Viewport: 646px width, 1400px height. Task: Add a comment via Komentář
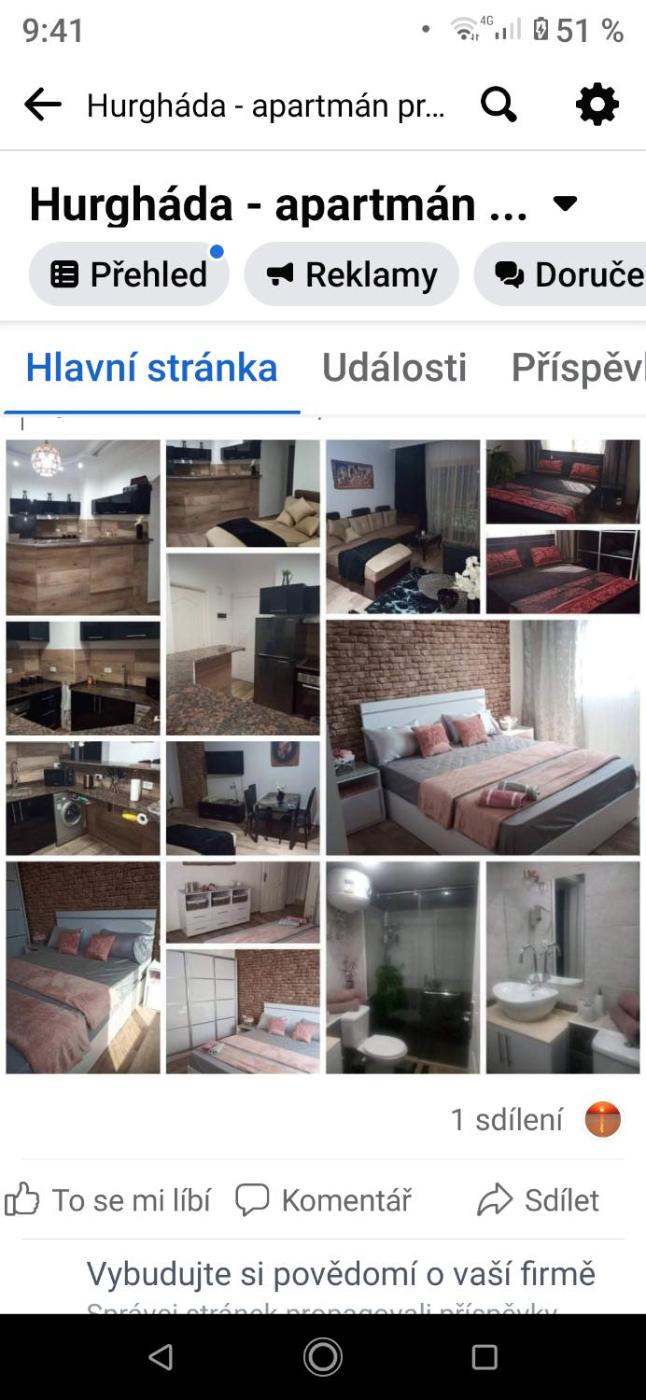[x=324, y=1200]
